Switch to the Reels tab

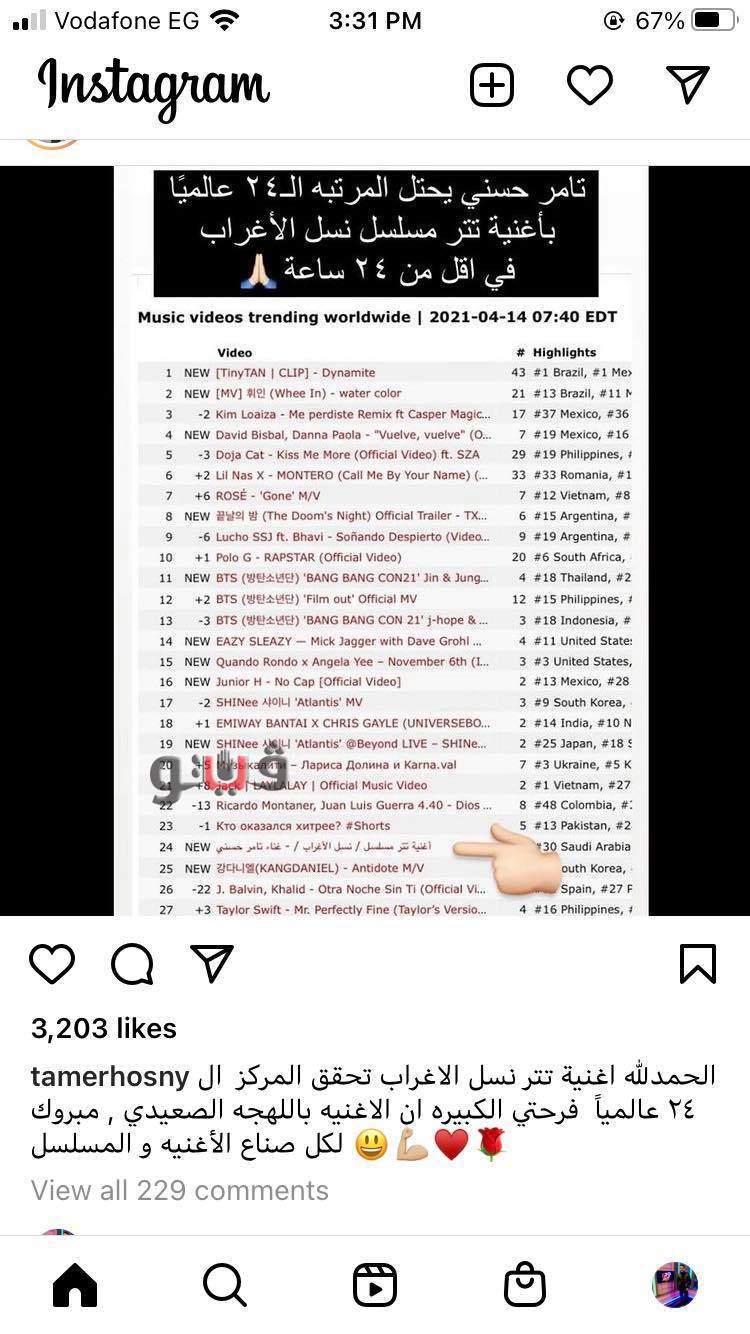click(x=374, y=1285)
